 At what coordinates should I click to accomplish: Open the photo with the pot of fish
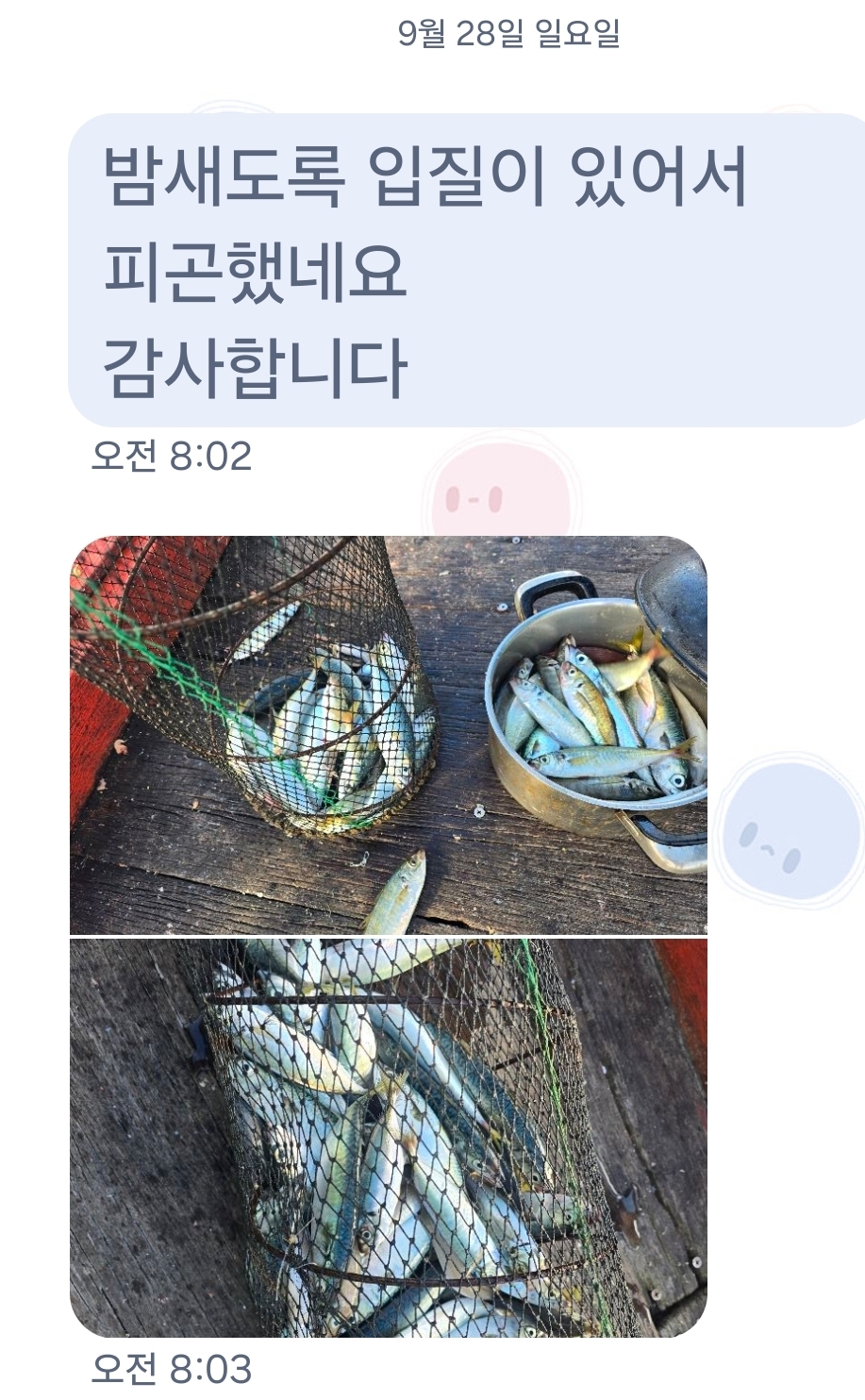(x=389, y=735)
